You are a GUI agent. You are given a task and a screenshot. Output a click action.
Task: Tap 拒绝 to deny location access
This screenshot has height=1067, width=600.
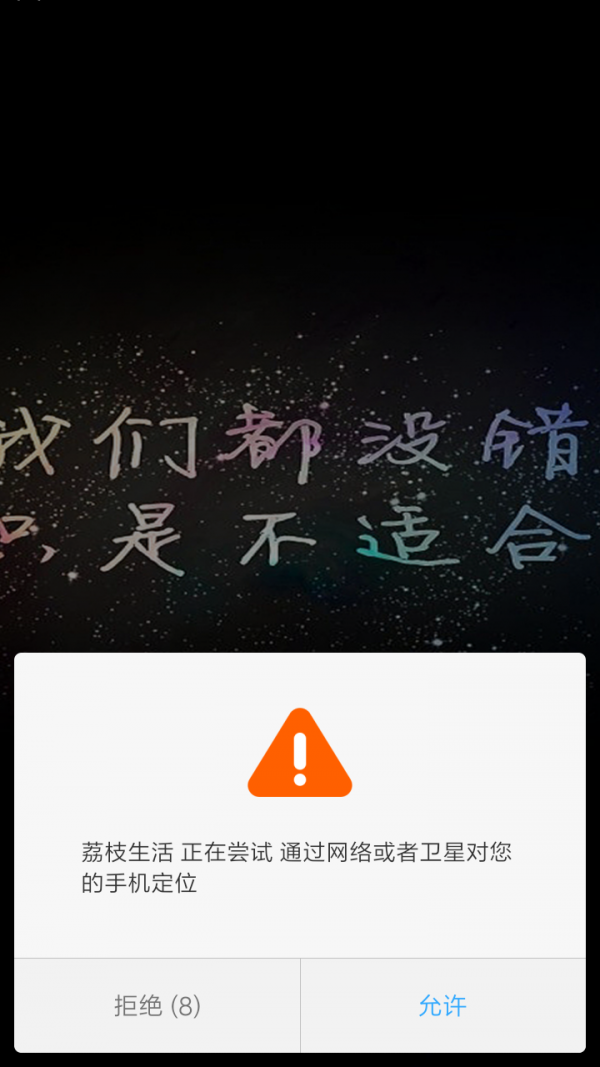pos(157,1005)
